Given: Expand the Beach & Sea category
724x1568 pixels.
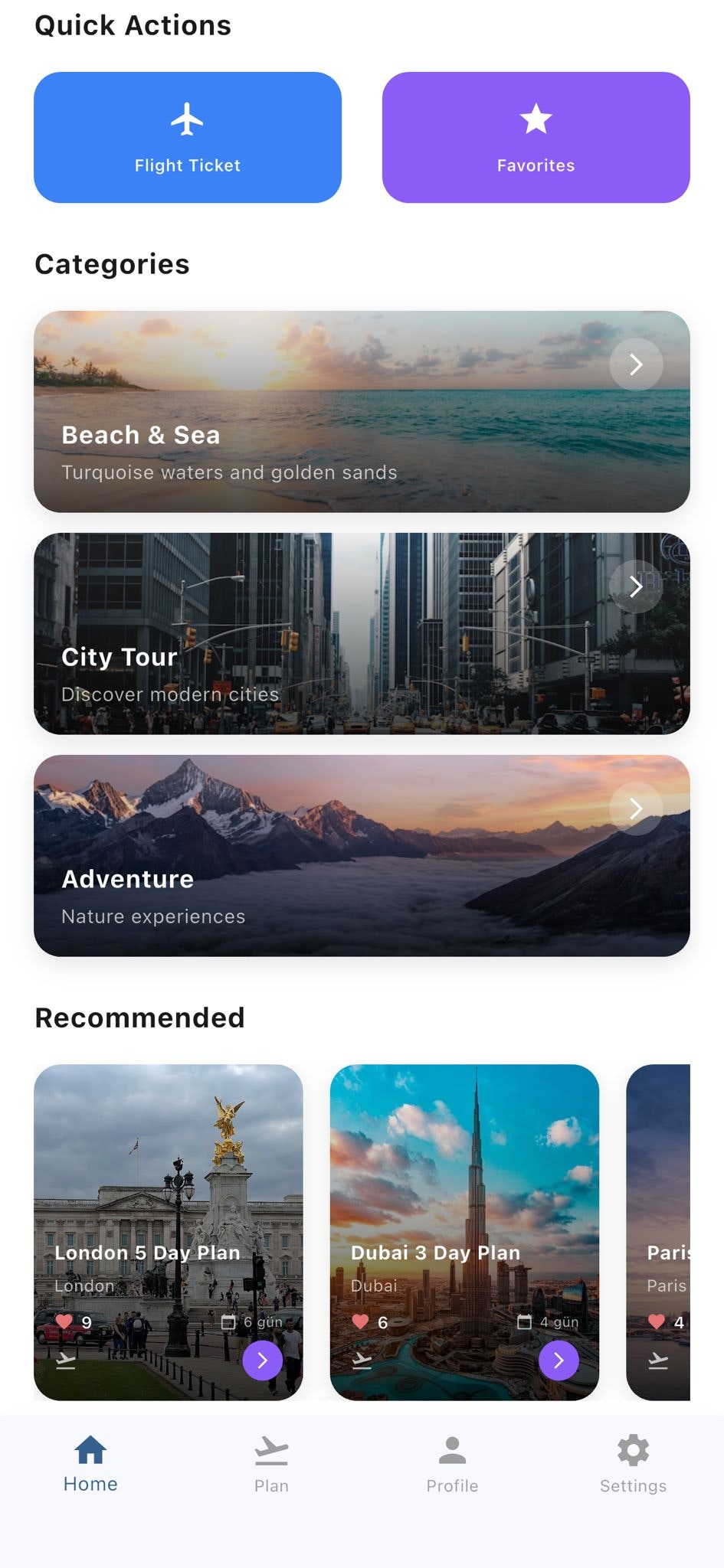Looking at the screenshot, I should tap(636, 364).
